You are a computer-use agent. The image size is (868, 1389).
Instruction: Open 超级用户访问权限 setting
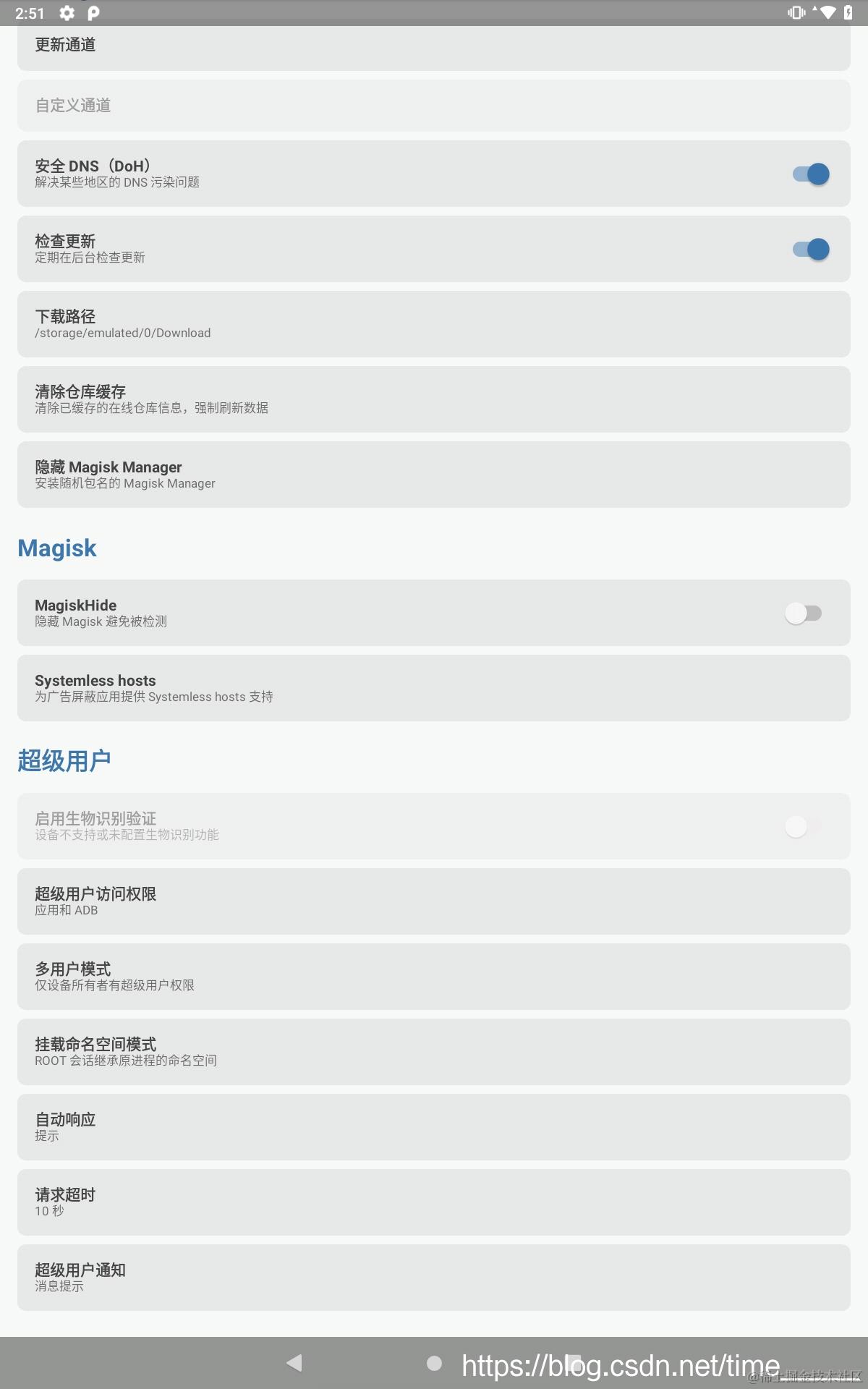(433, 901)
